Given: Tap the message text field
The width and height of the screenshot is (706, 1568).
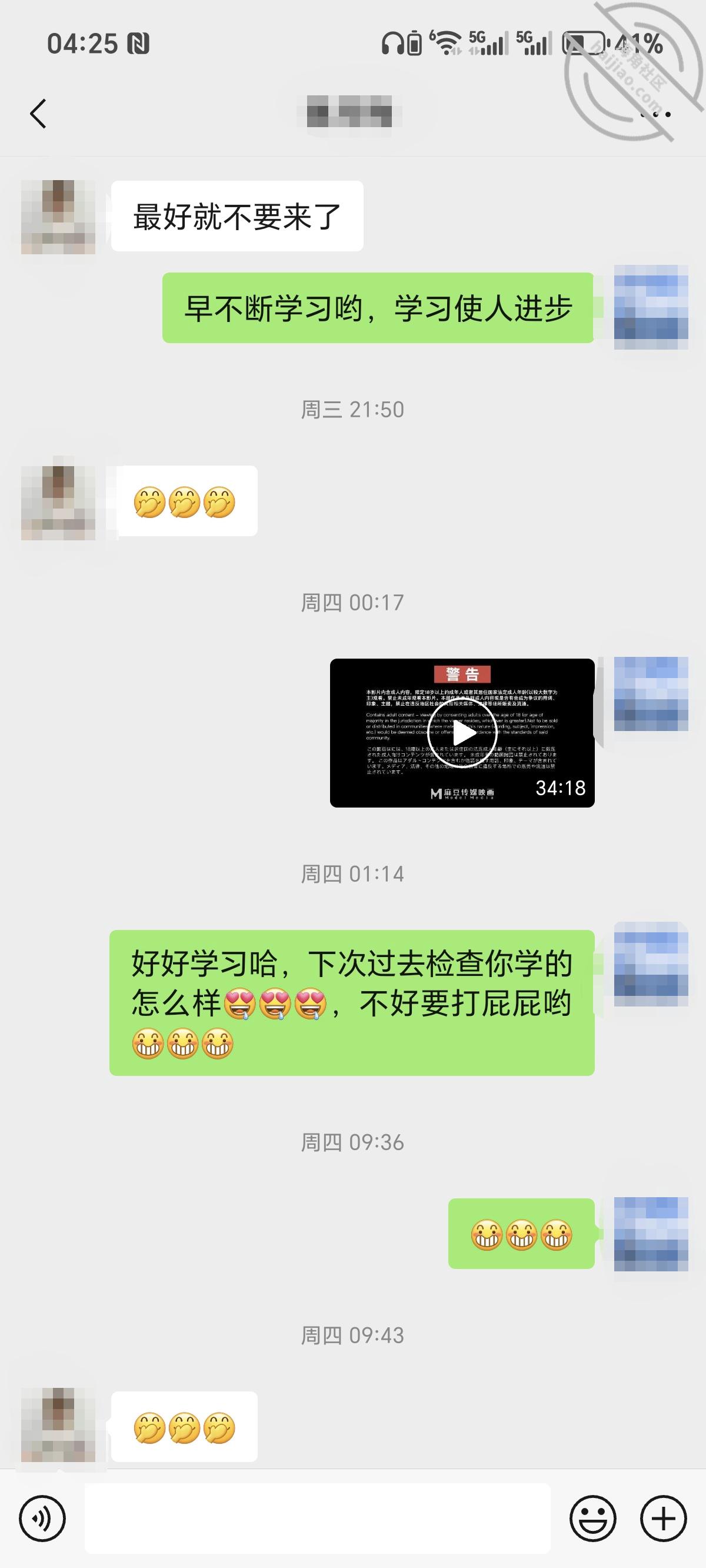Looking at the screenshot, I should (x=317, y=1518).
